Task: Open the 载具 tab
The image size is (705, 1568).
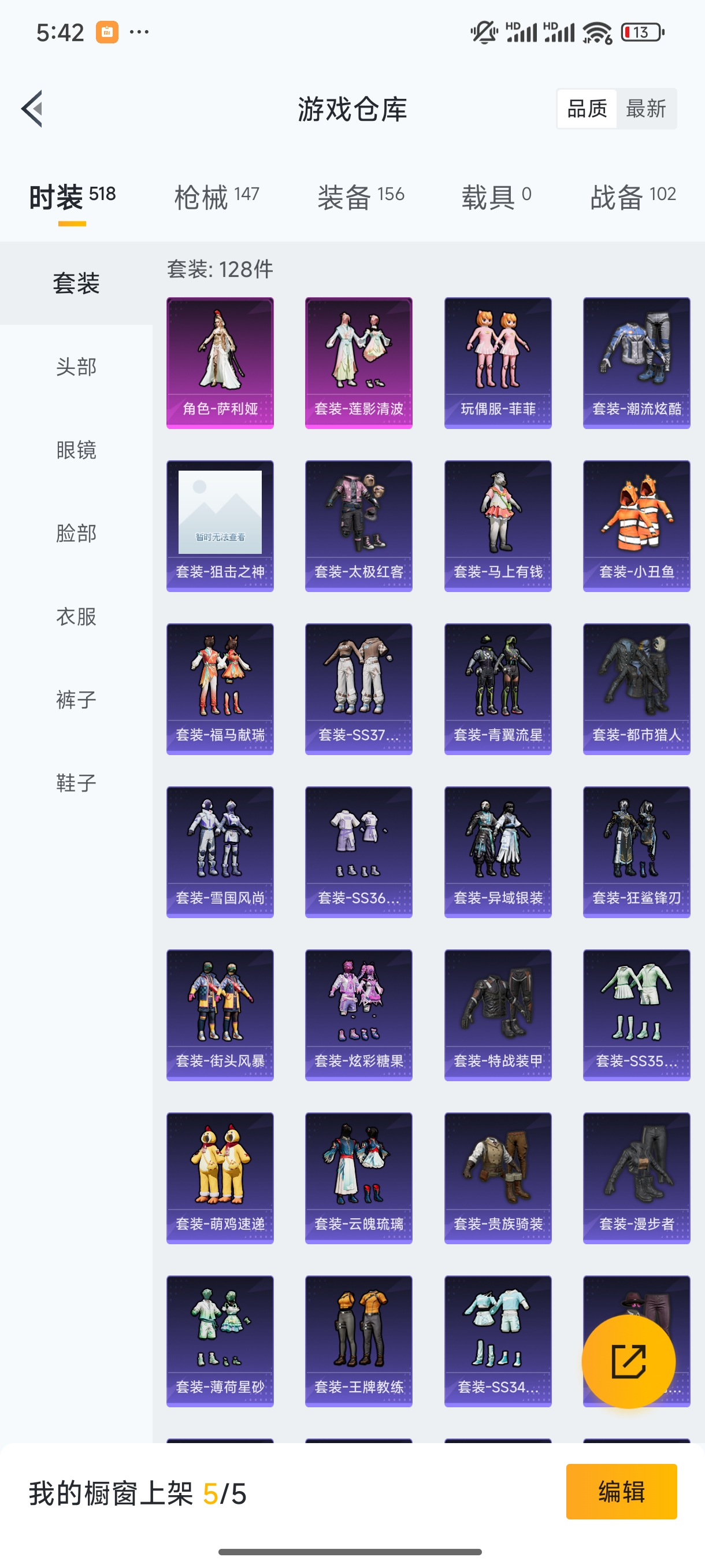Action: pos(496,197)
